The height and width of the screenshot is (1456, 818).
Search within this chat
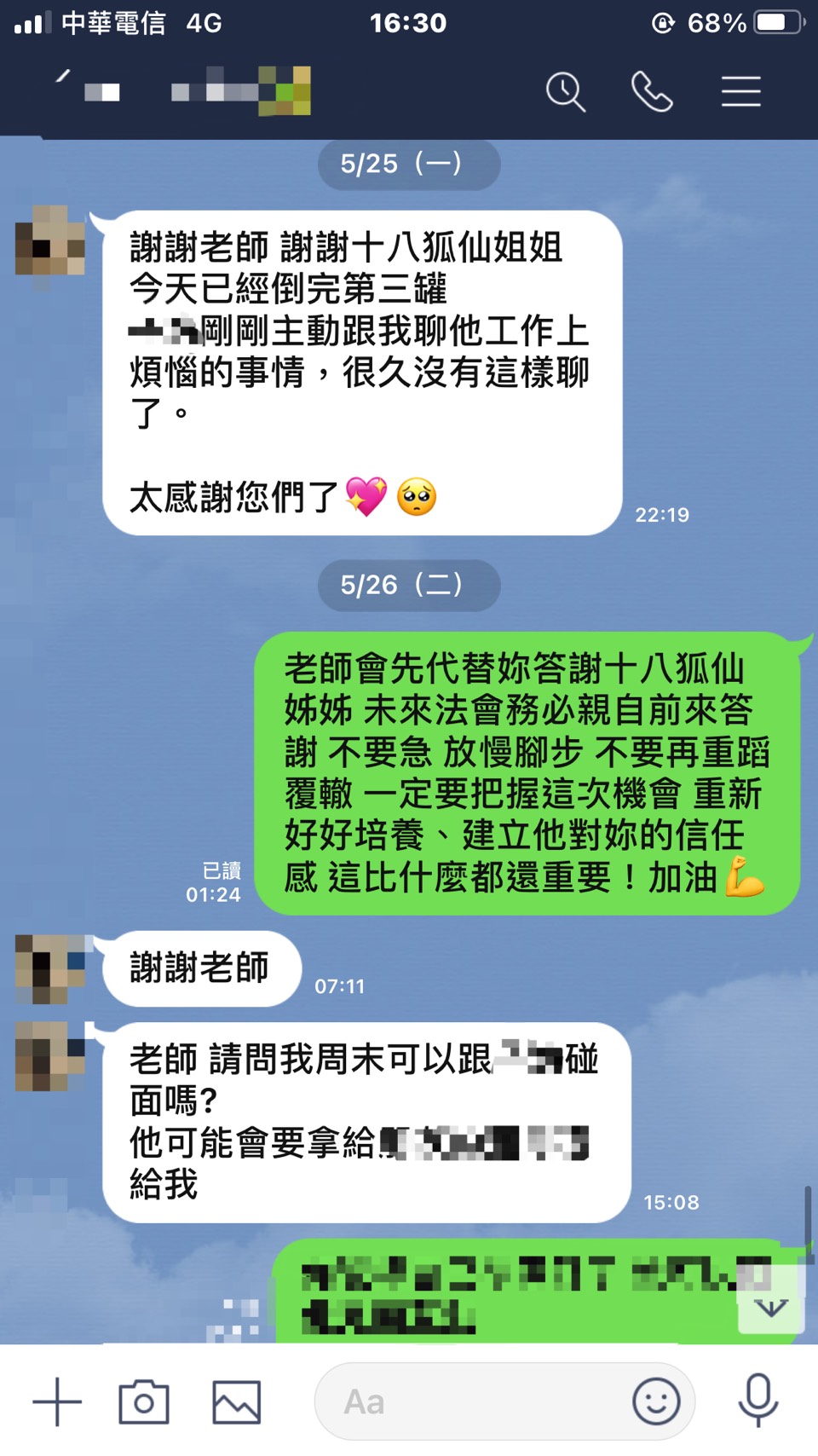[566, 91]
